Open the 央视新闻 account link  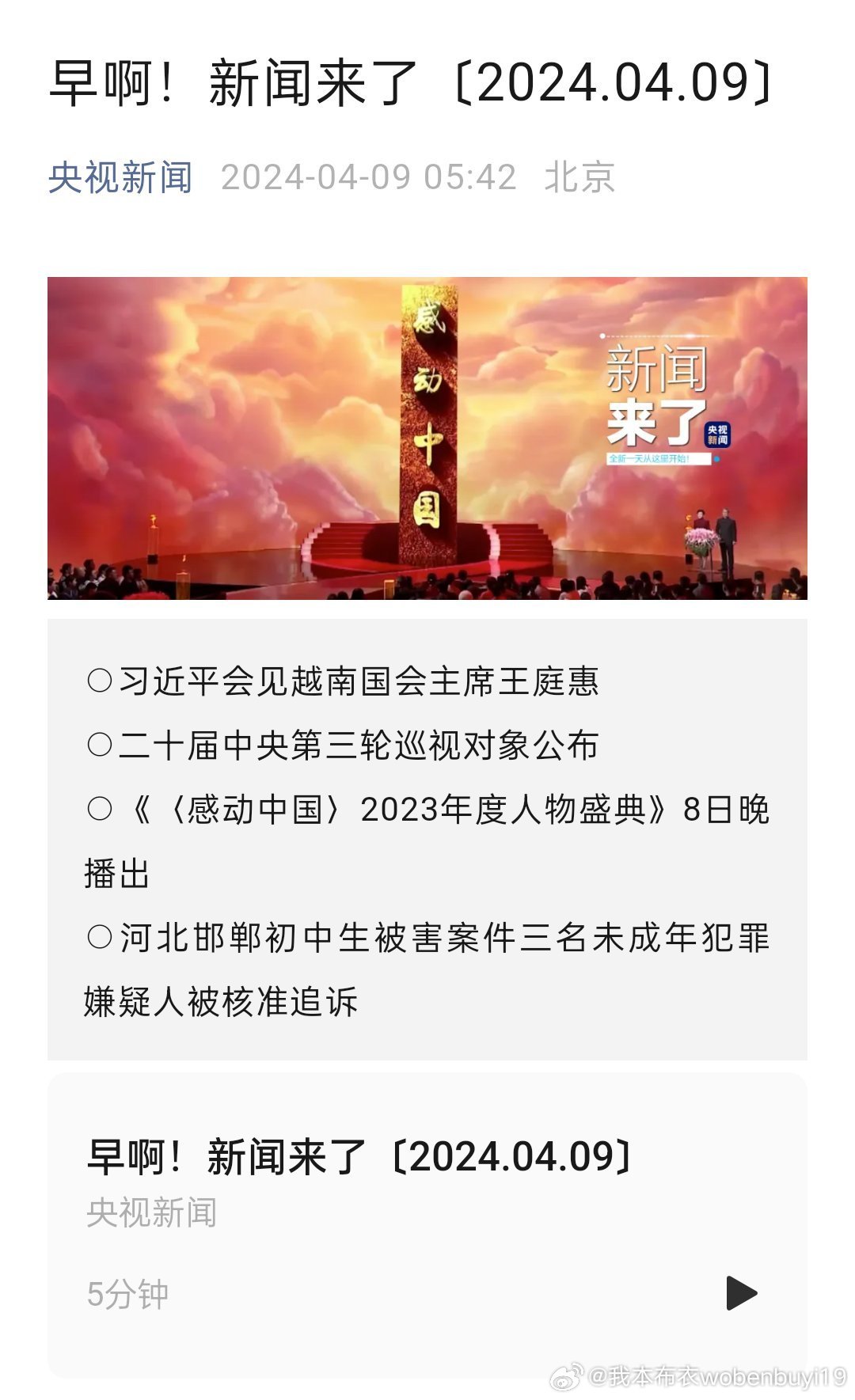[x=120, y=177]
